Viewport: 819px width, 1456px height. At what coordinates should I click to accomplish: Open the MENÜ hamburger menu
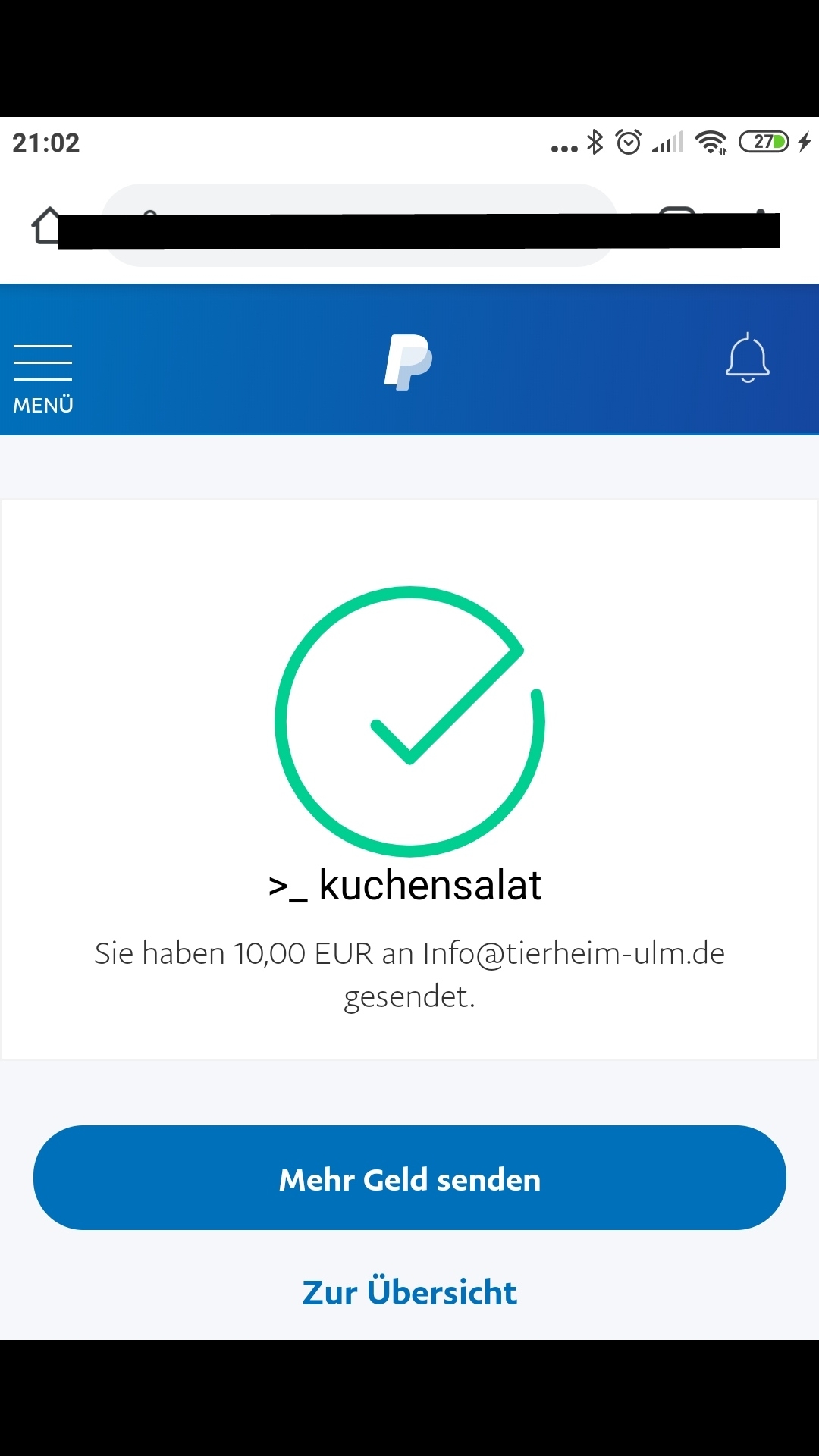click(42, 378)
